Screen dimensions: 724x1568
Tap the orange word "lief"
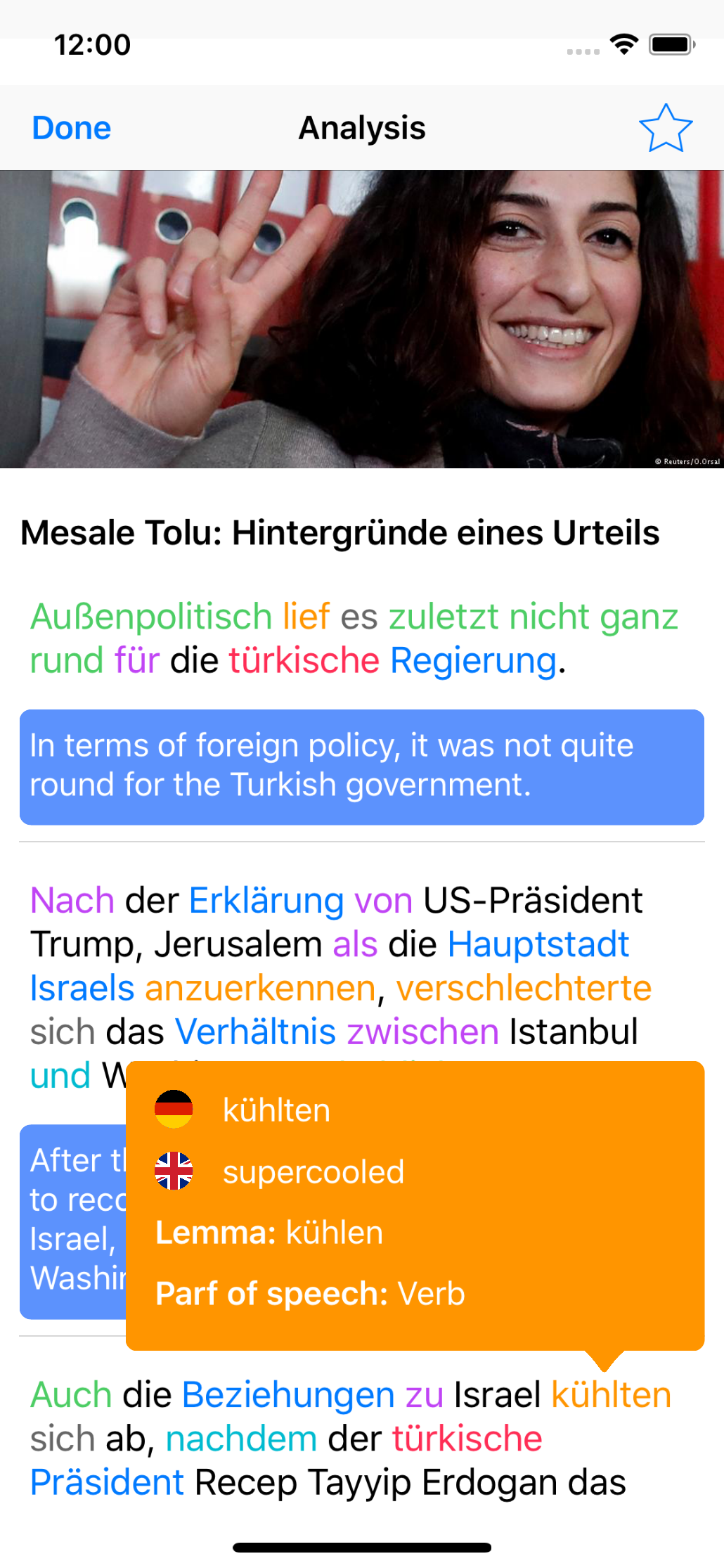(306, 617)
